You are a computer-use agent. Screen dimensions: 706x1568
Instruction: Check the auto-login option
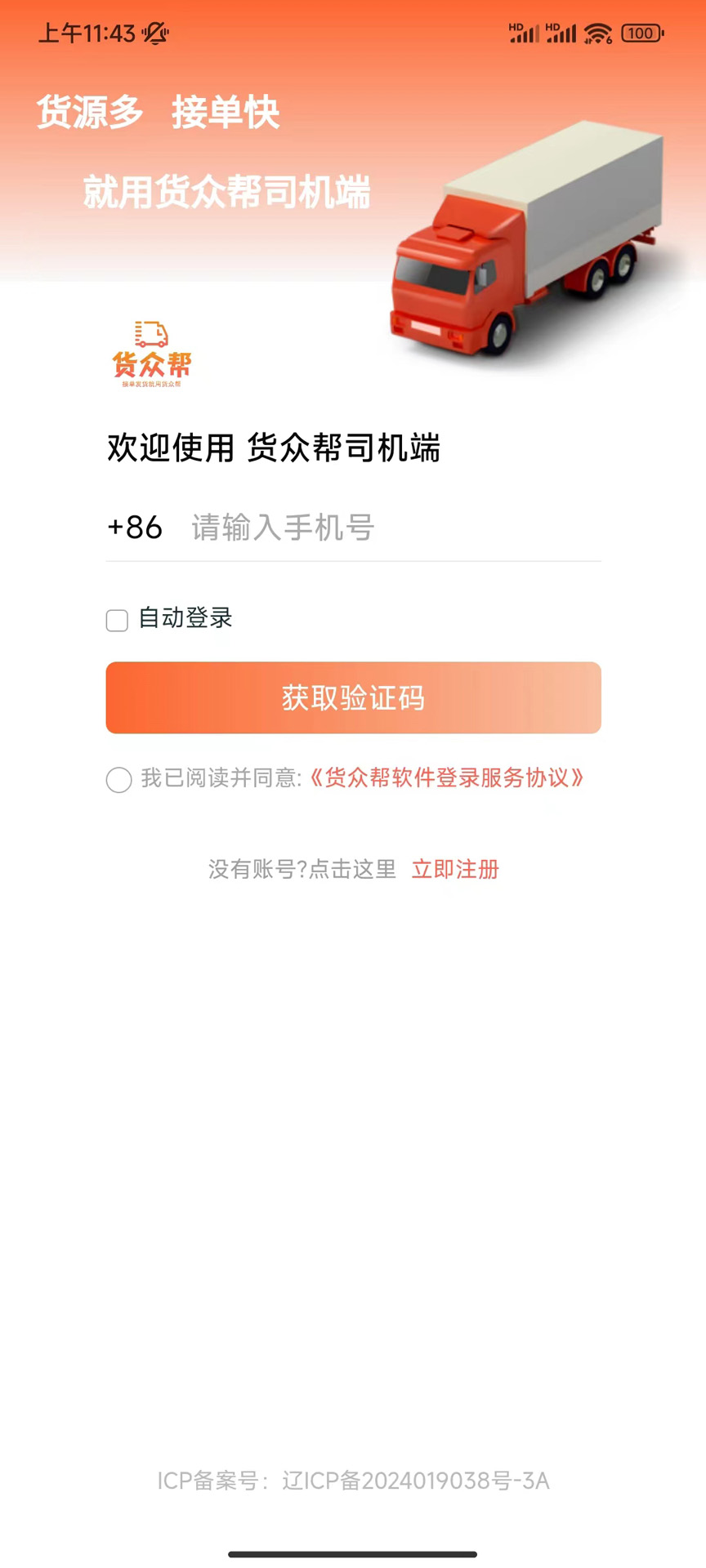click(x=117, y=621)
